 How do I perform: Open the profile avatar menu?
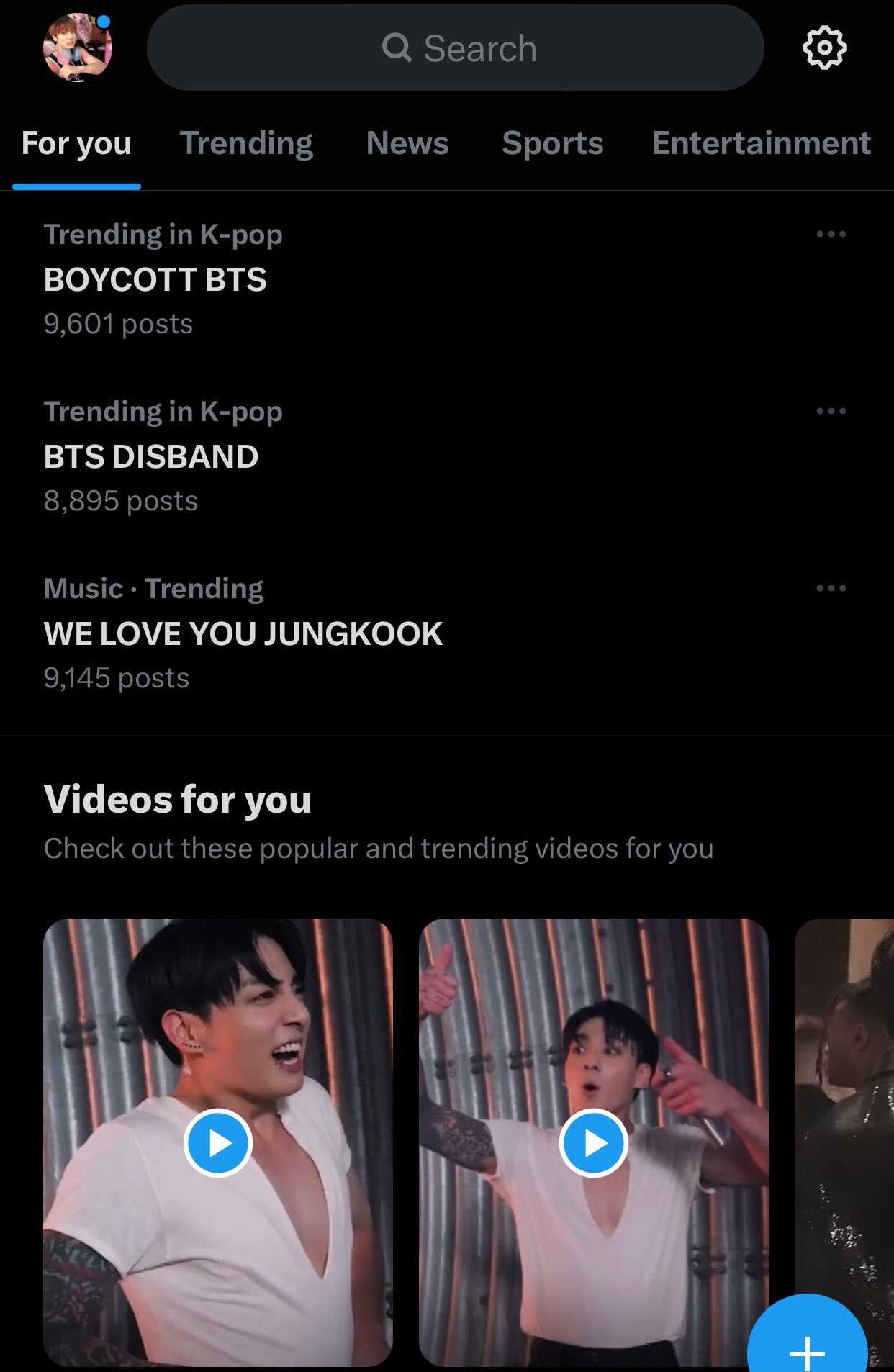click(x=78, y=48)
